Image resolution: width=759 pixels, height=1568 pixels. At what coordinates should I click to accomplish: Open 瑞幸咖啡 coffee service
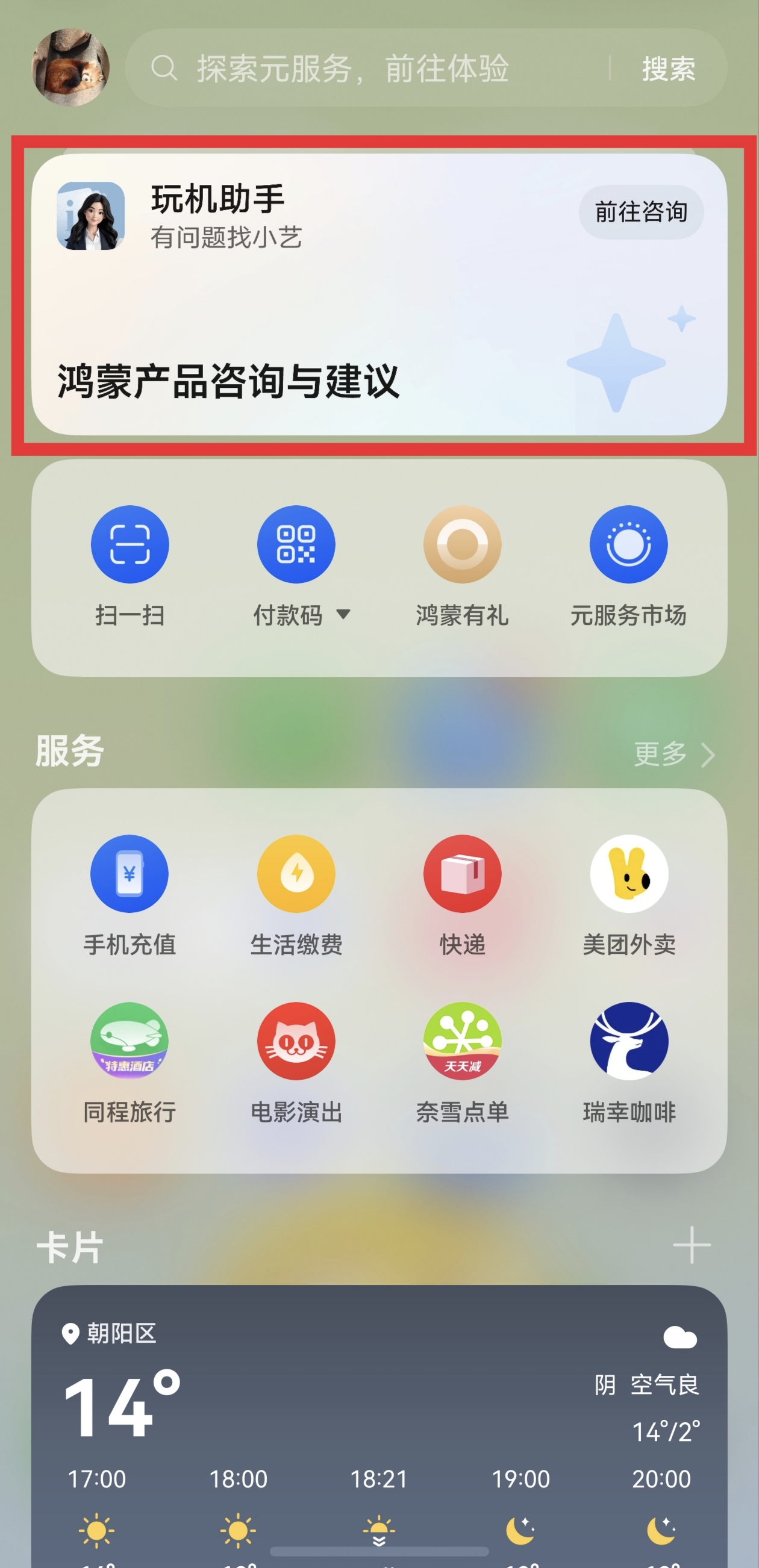pyautogui.click(x=630, y=1042)
